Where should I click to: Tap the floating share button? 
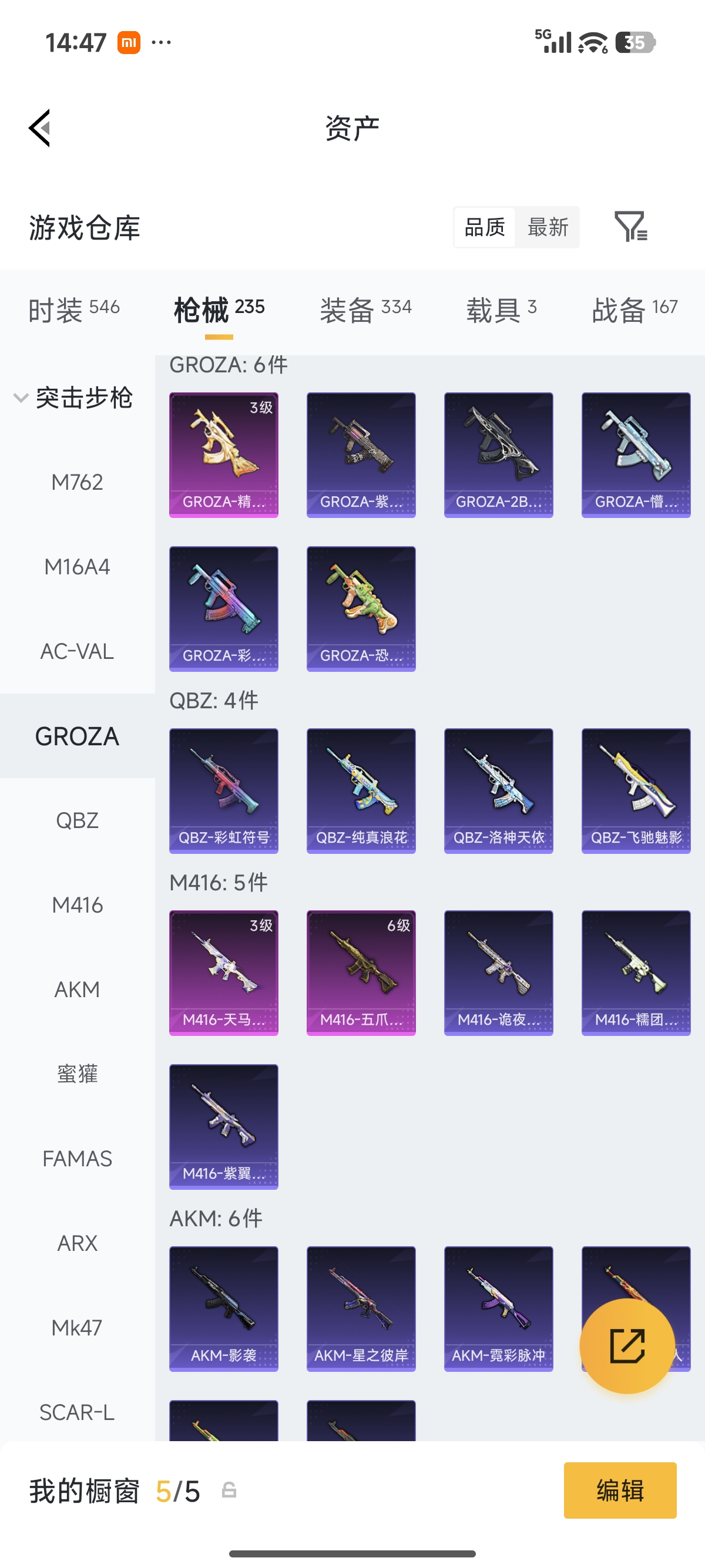pyautogui.click(x=627, y=1346)
